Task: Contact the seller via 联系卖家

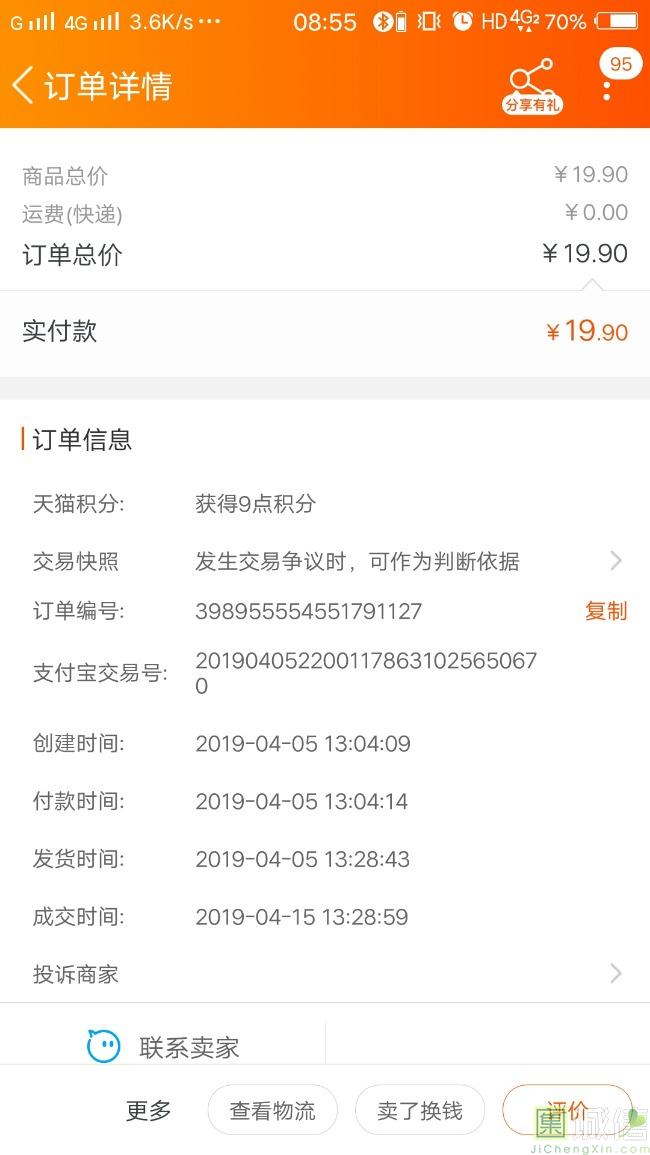Action: tap(163, 1046)
